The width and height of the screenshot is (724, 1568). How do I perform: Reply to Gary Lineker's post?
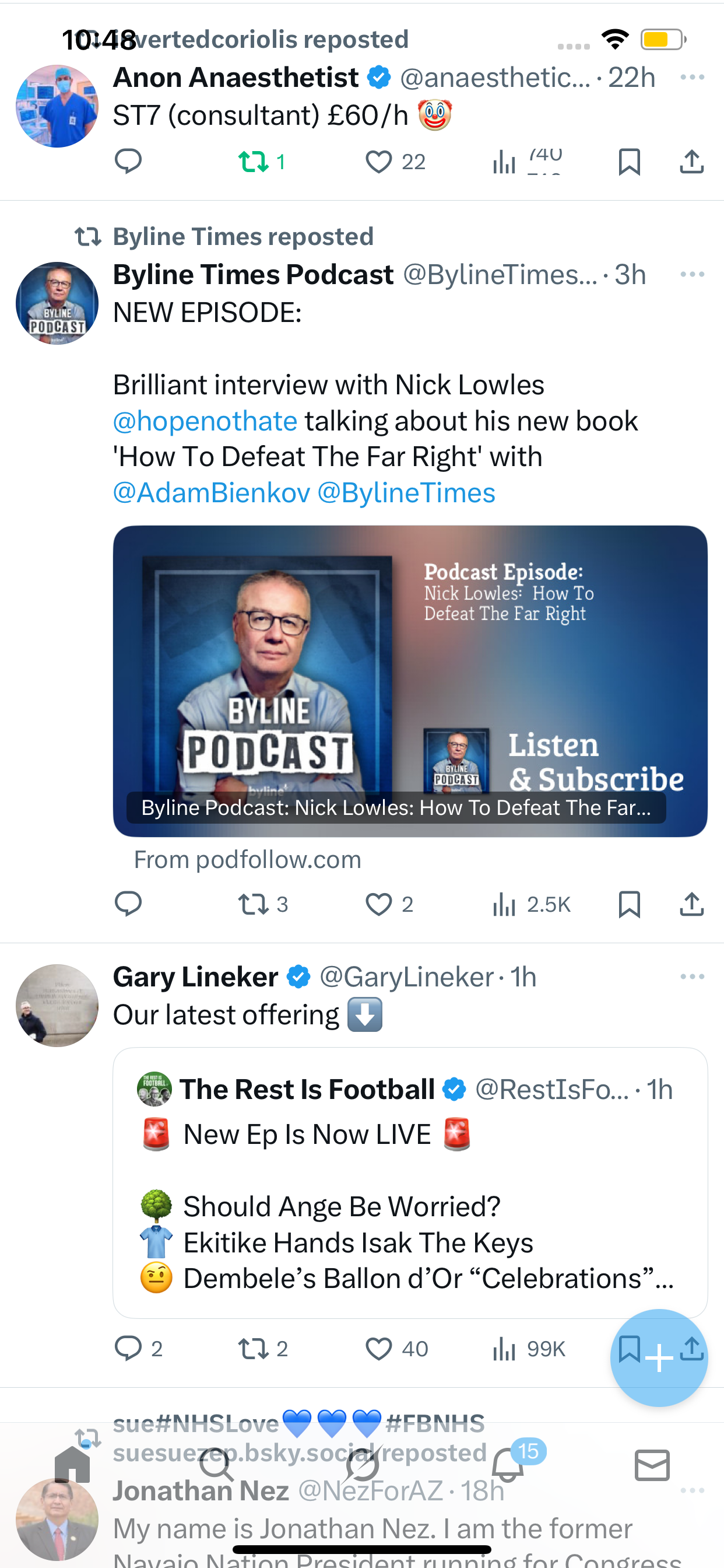(128, 1349)
